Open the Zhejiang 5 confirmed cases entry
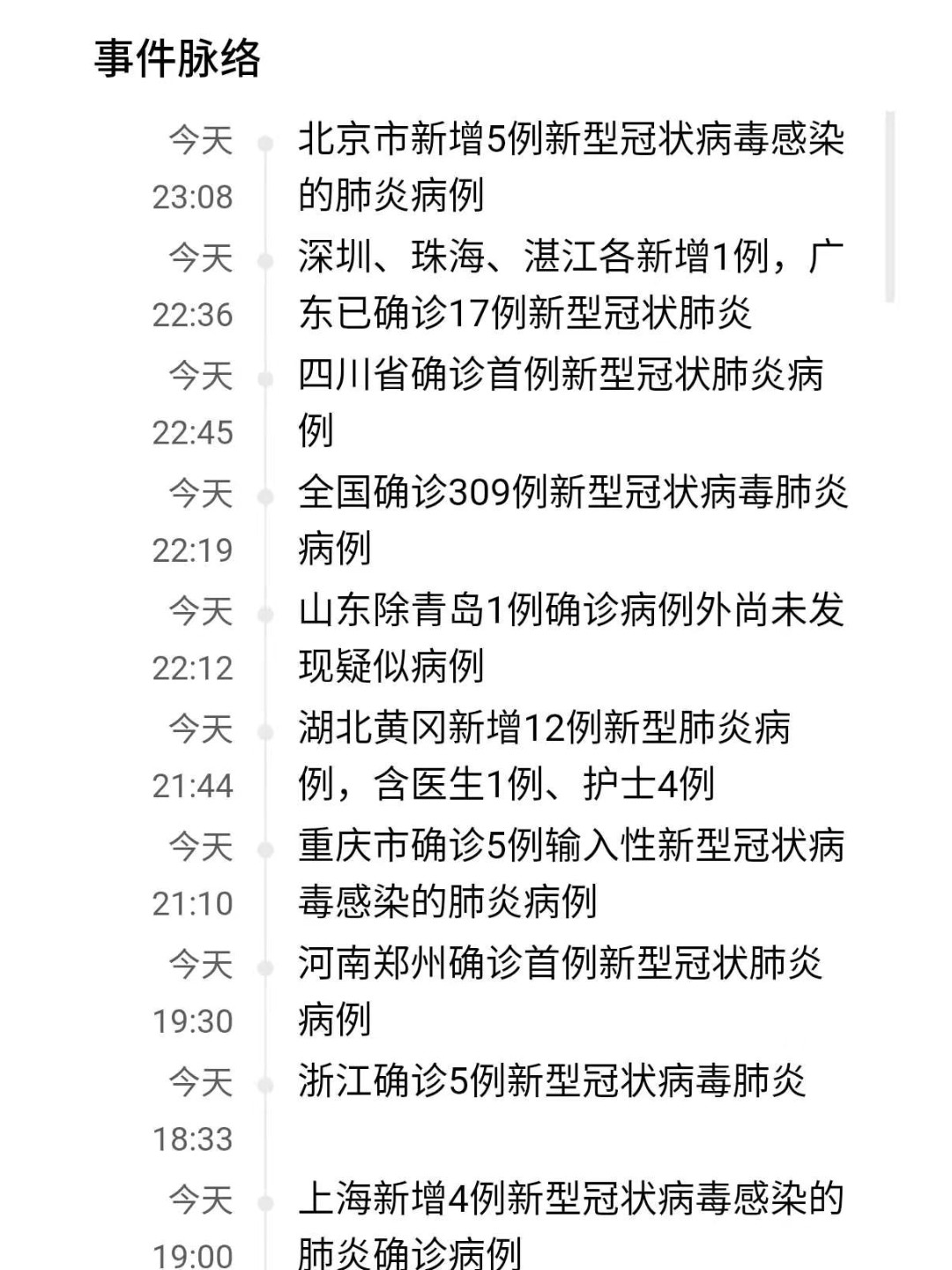This screenshot has width=952, height=1270. pyautogui.click(x=552, y=1081)
